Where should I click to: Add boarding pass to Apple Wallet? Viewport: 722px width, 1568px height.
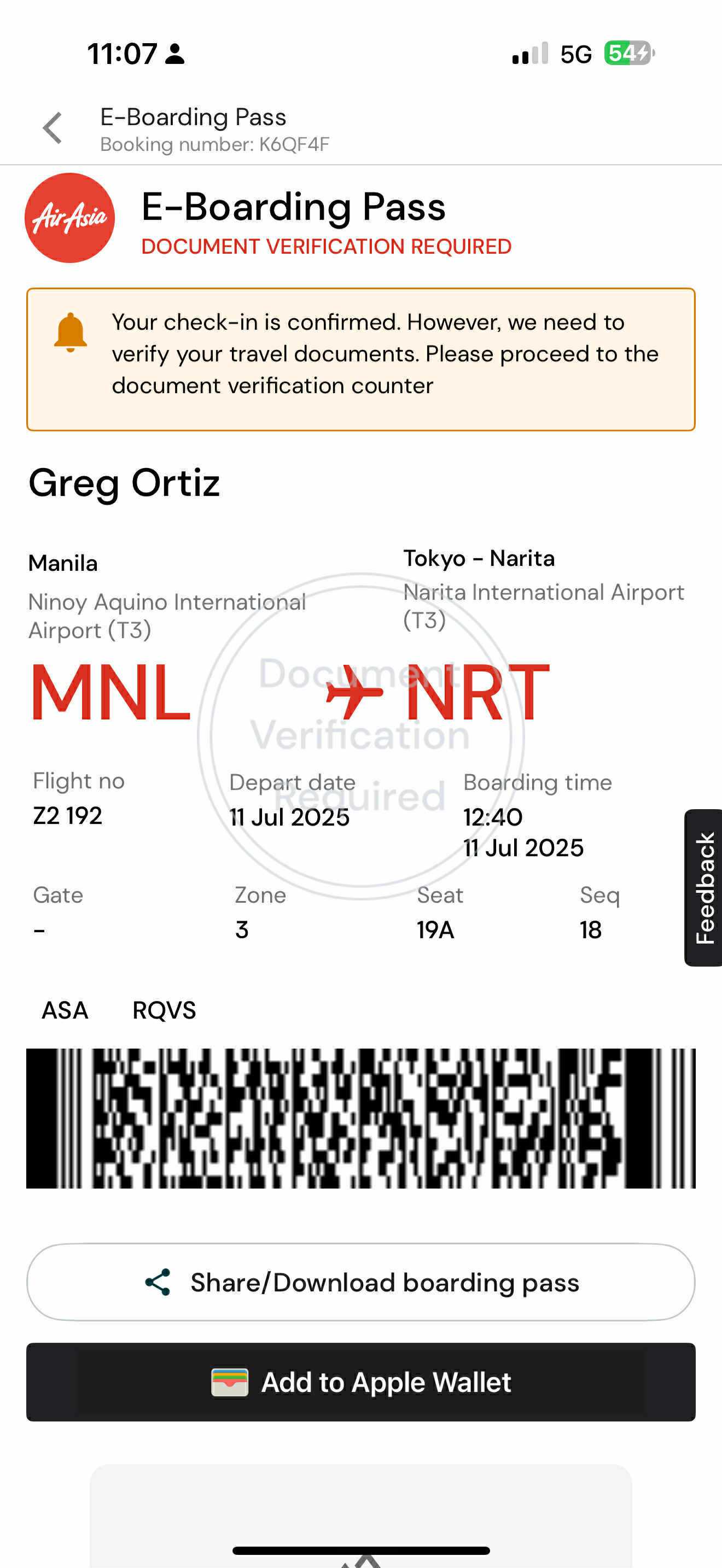[x=360, y=1382]
